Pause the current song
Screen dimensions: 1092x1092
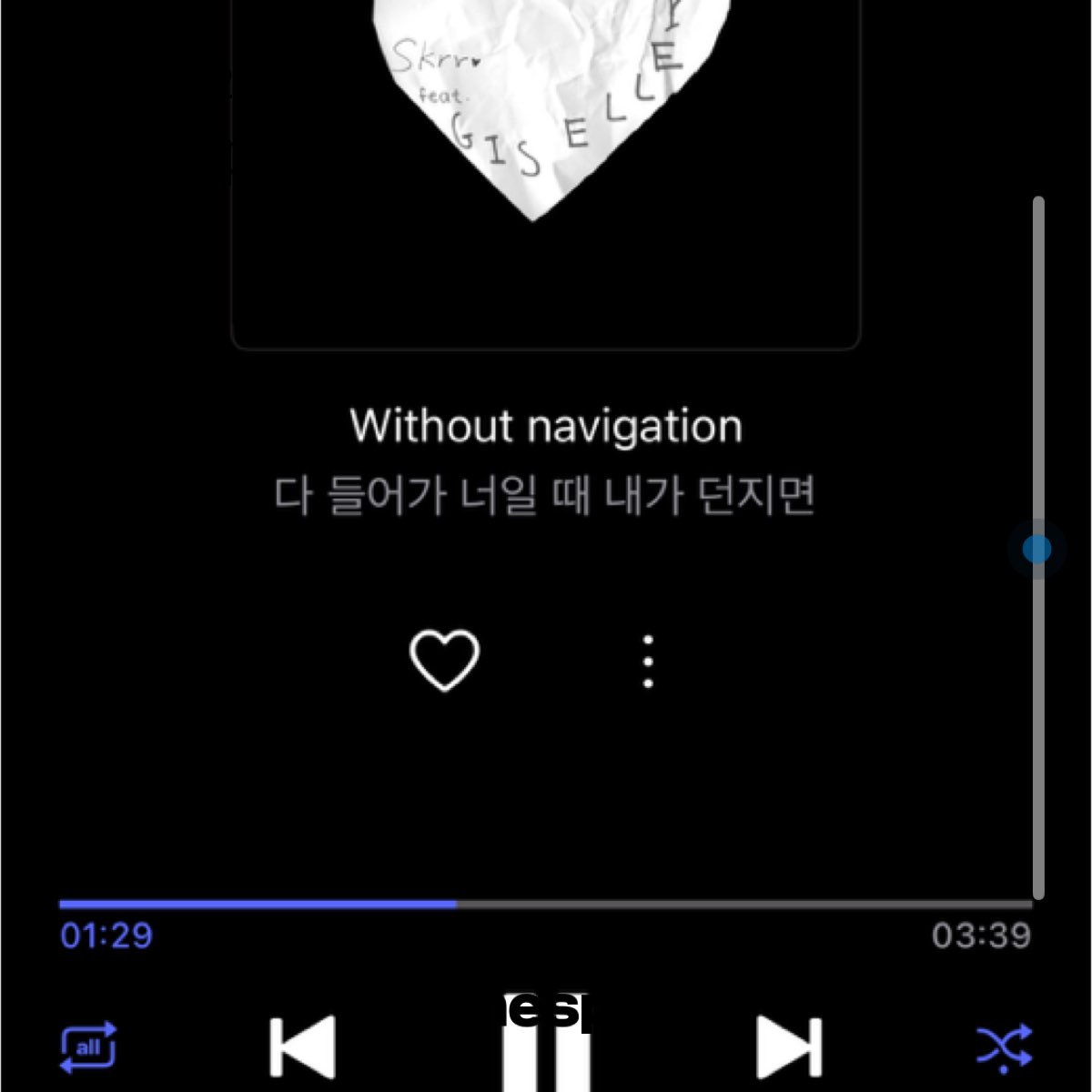pyautogui.click(x=546, y=1056)
